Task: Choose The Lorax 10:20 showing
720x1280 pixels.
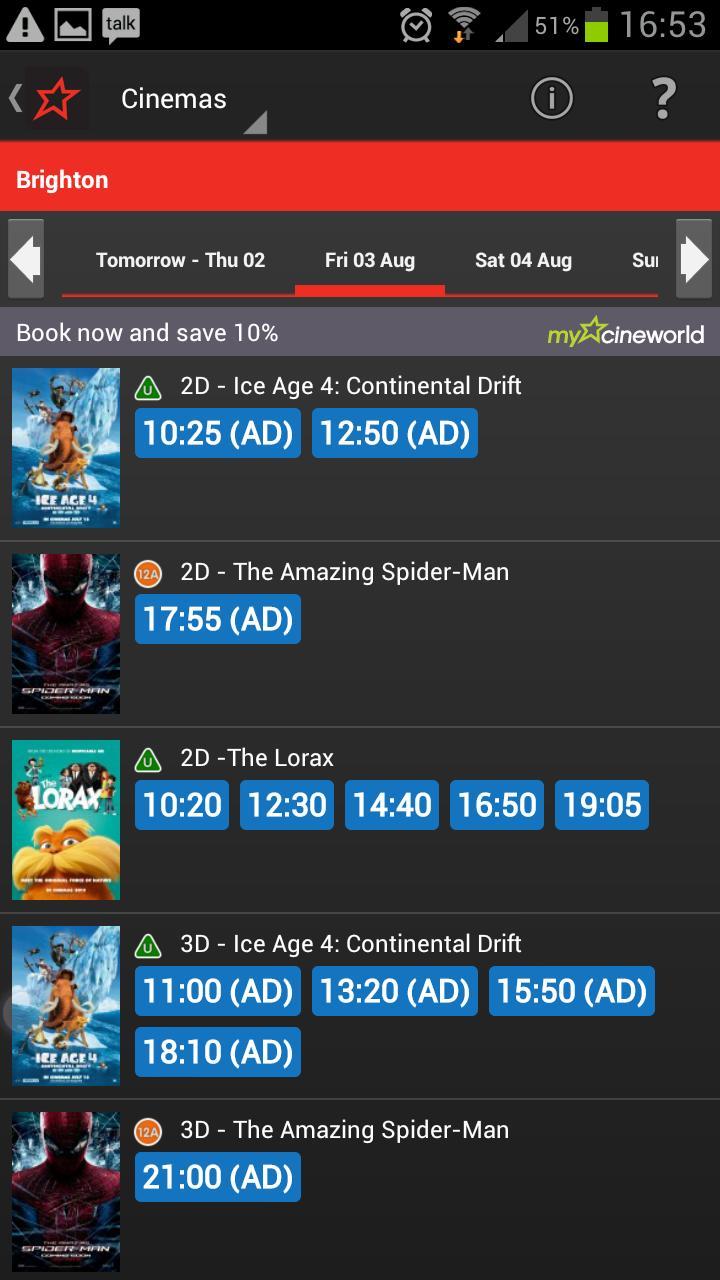Action: click(x=182, y=805)
